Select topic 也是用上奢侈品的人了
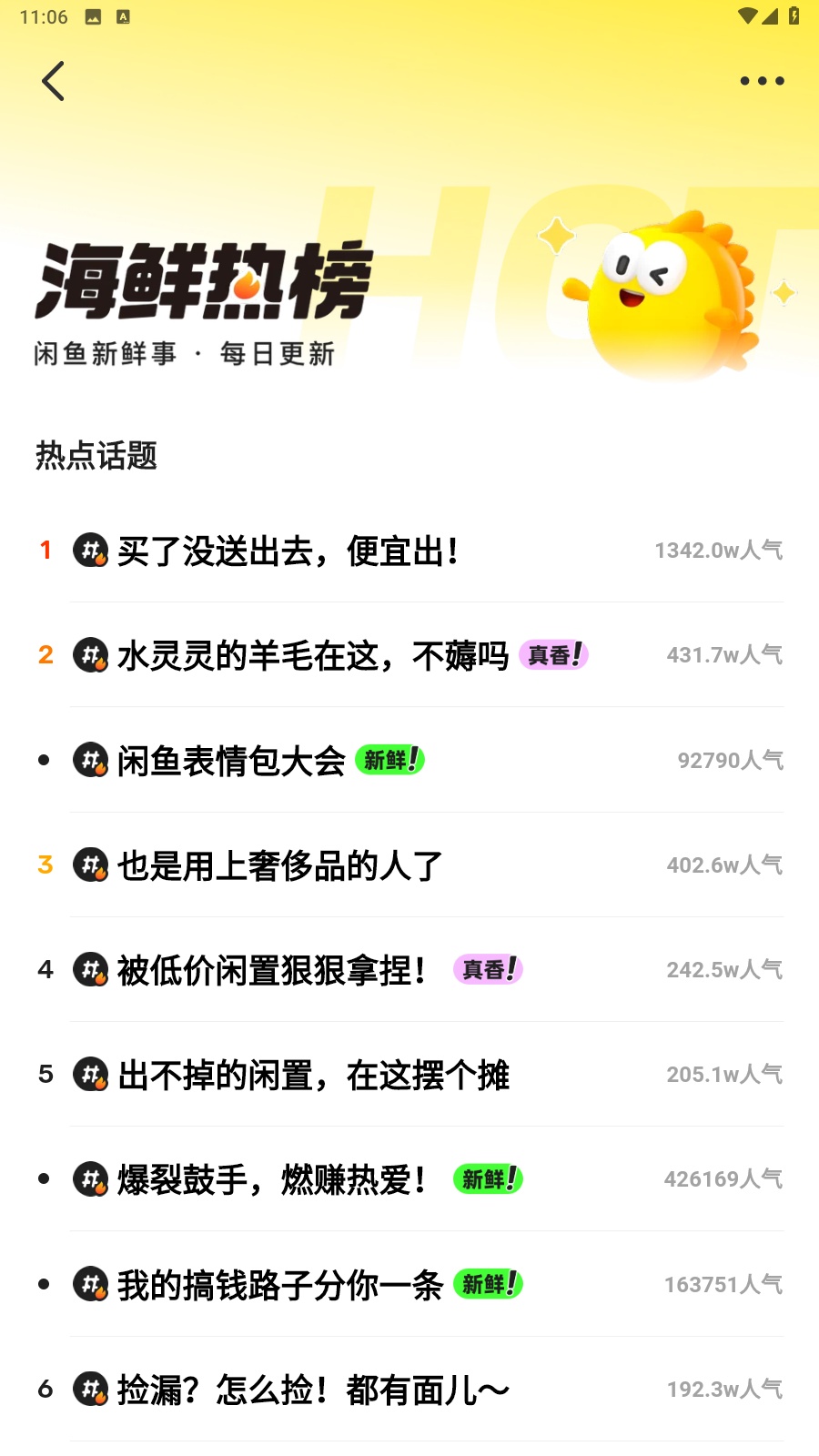Viewport: 819px width, 1456px height. click(279, 865)
